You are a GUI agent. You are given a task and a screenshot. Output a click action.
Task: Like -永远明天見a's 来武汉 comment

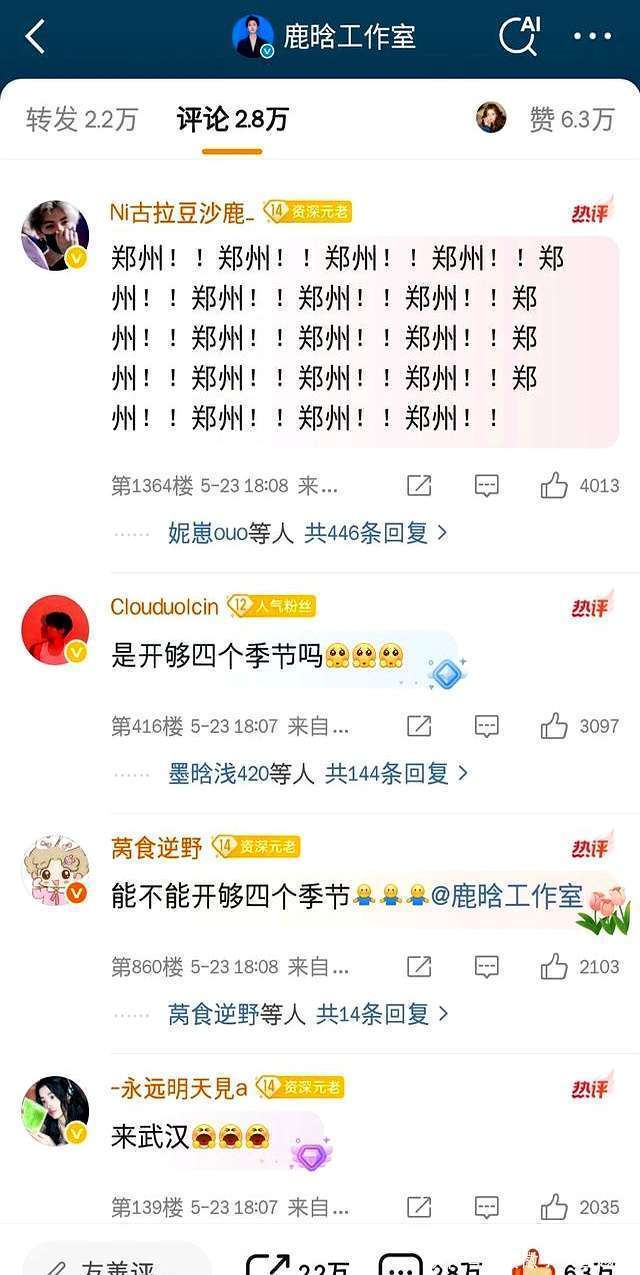pos(555,1206)
